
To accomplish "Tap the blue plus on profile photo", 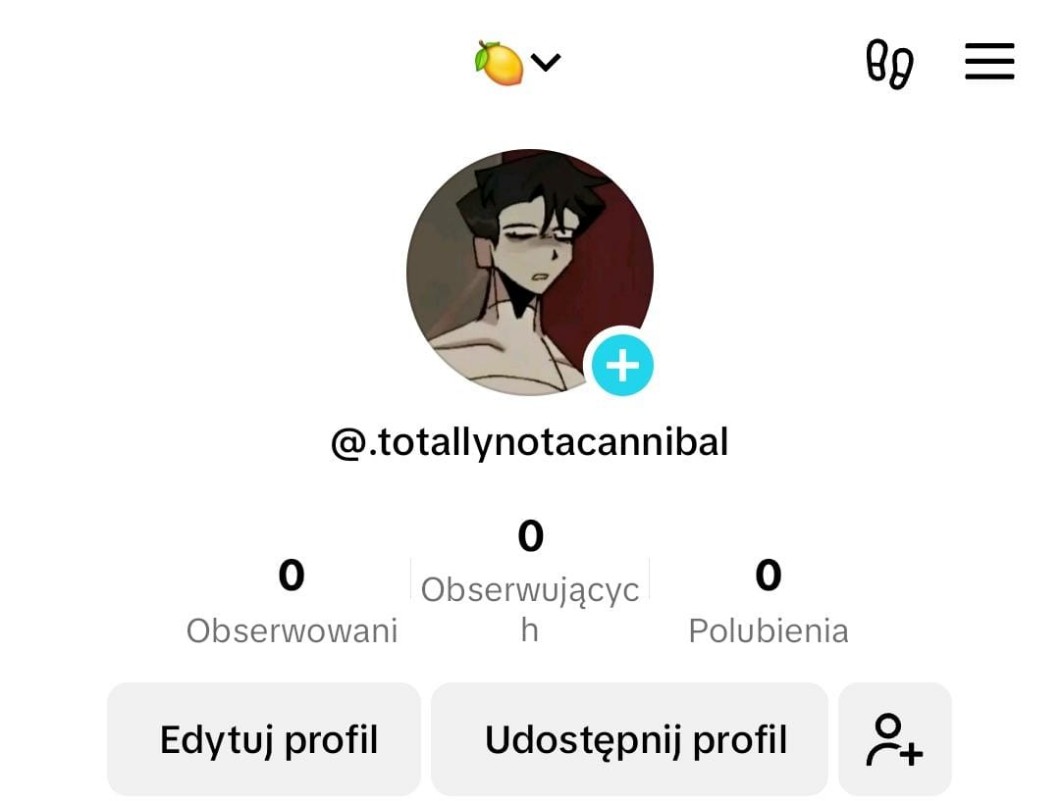I will click(621, 366).
